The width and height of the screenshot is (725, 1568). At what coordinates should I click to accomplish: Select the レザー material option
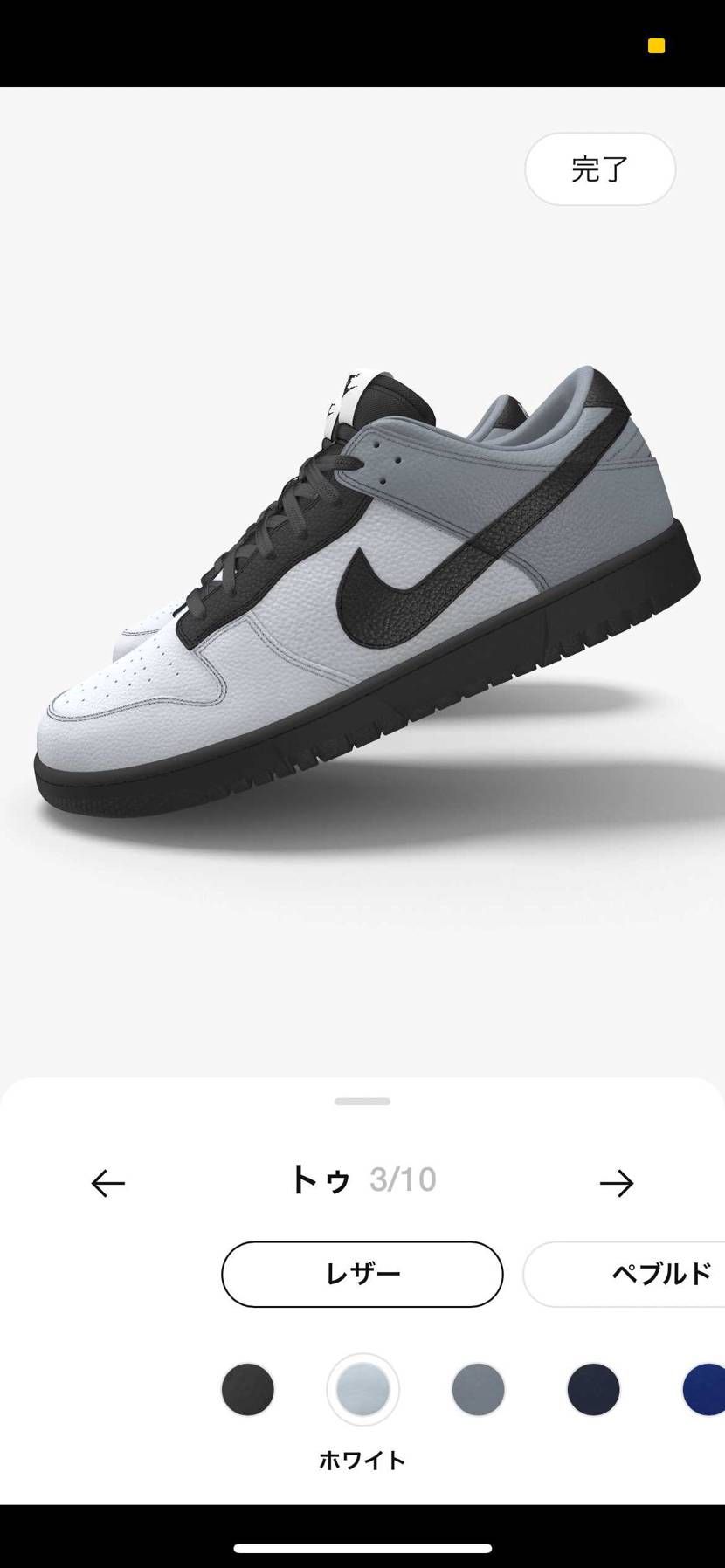coord(362,1274)
